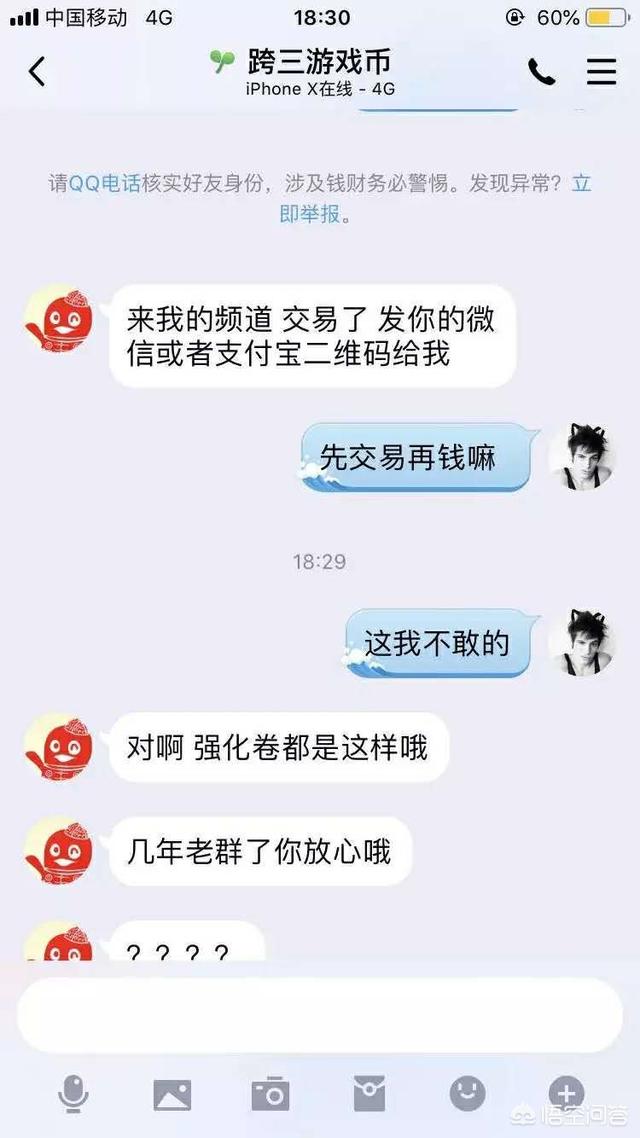Send a red packet
Screen dimensions: 640x1138
[x=369, y=1094]
